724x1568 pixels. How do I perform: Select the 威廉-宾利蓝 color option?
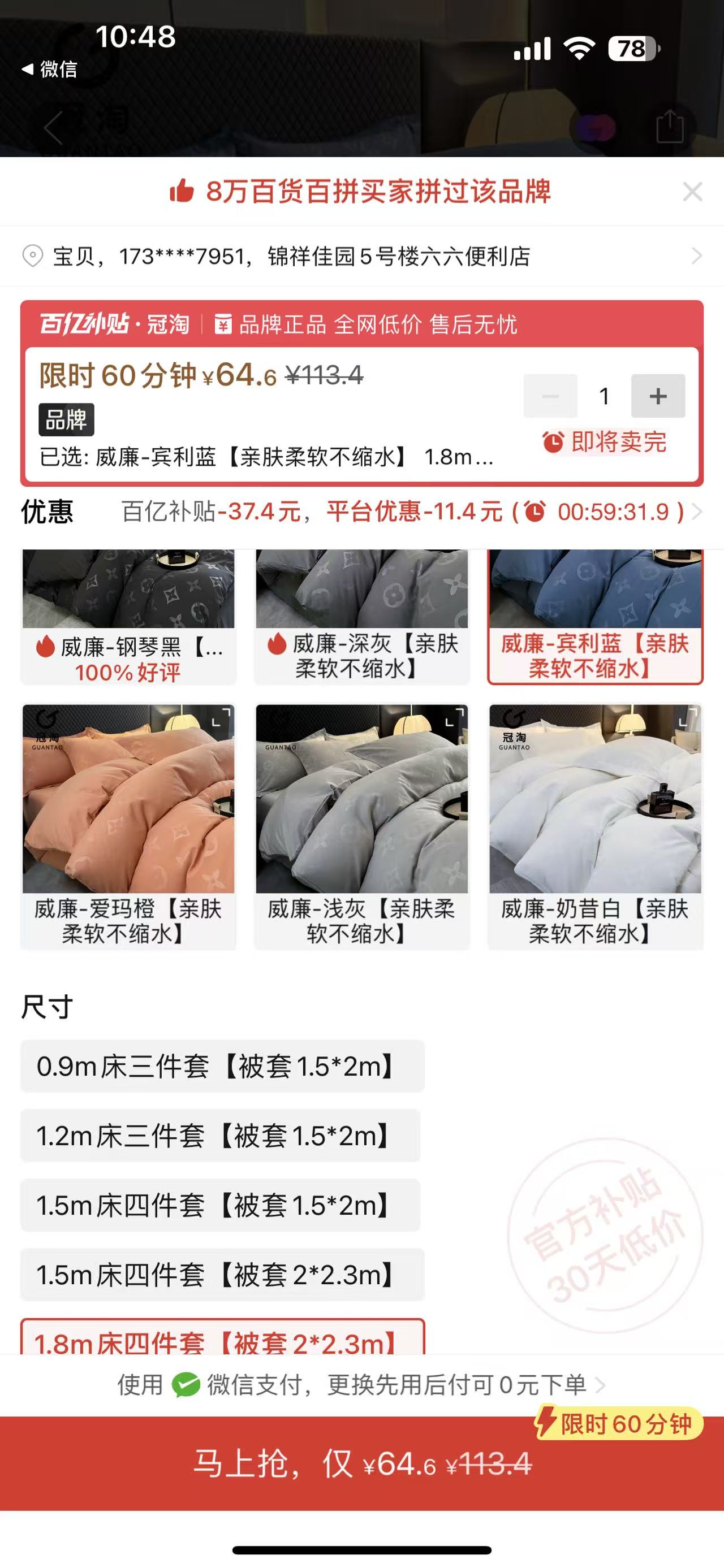tap(595, 616)
